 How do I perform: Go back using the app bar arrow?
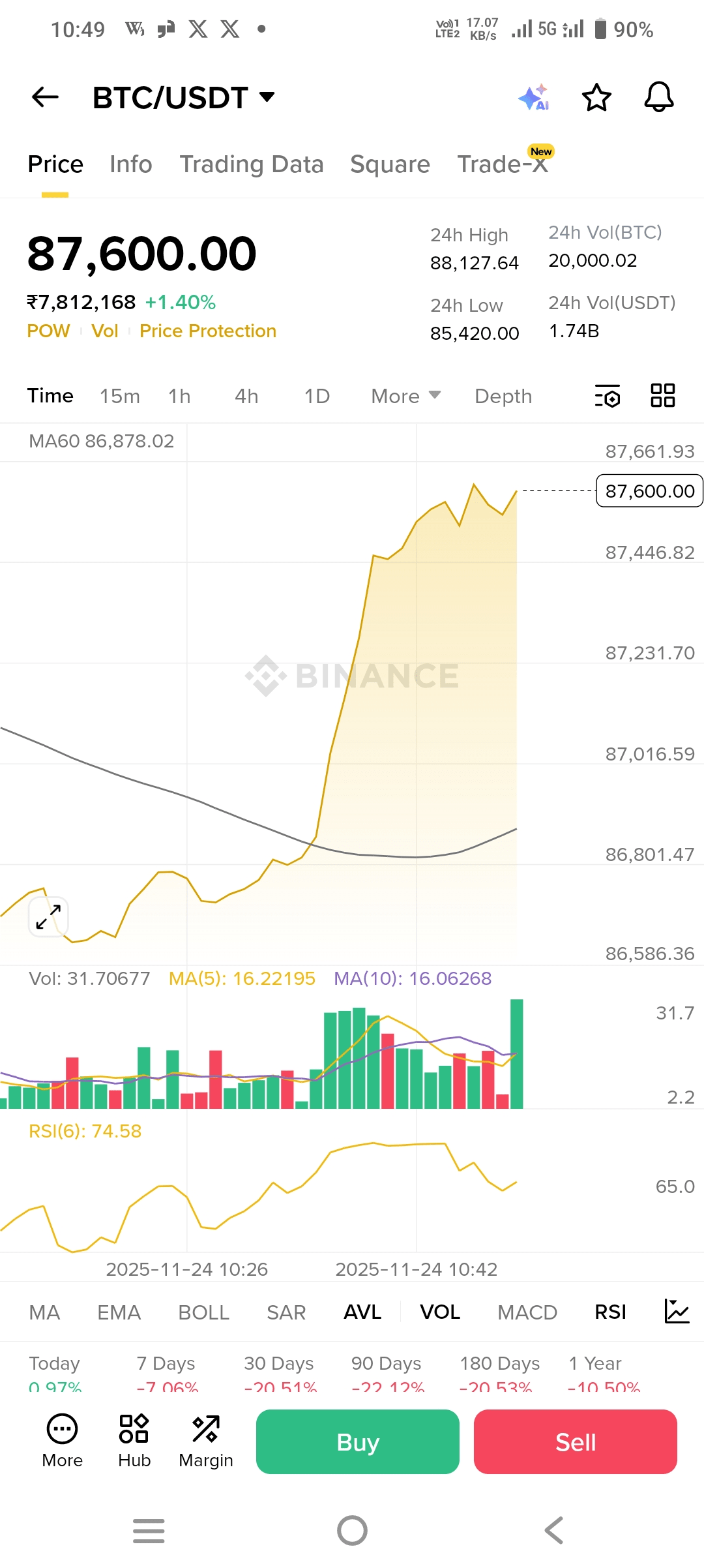45,98
